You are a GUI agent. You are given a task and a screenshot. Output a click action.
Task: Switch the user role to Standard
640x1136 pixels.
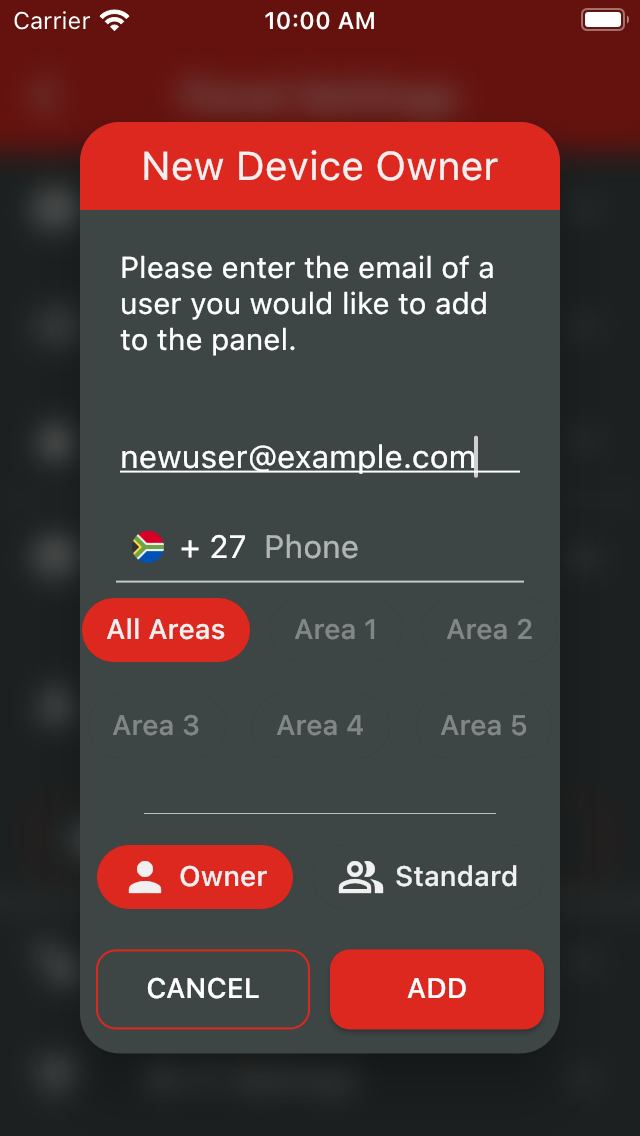429,877
